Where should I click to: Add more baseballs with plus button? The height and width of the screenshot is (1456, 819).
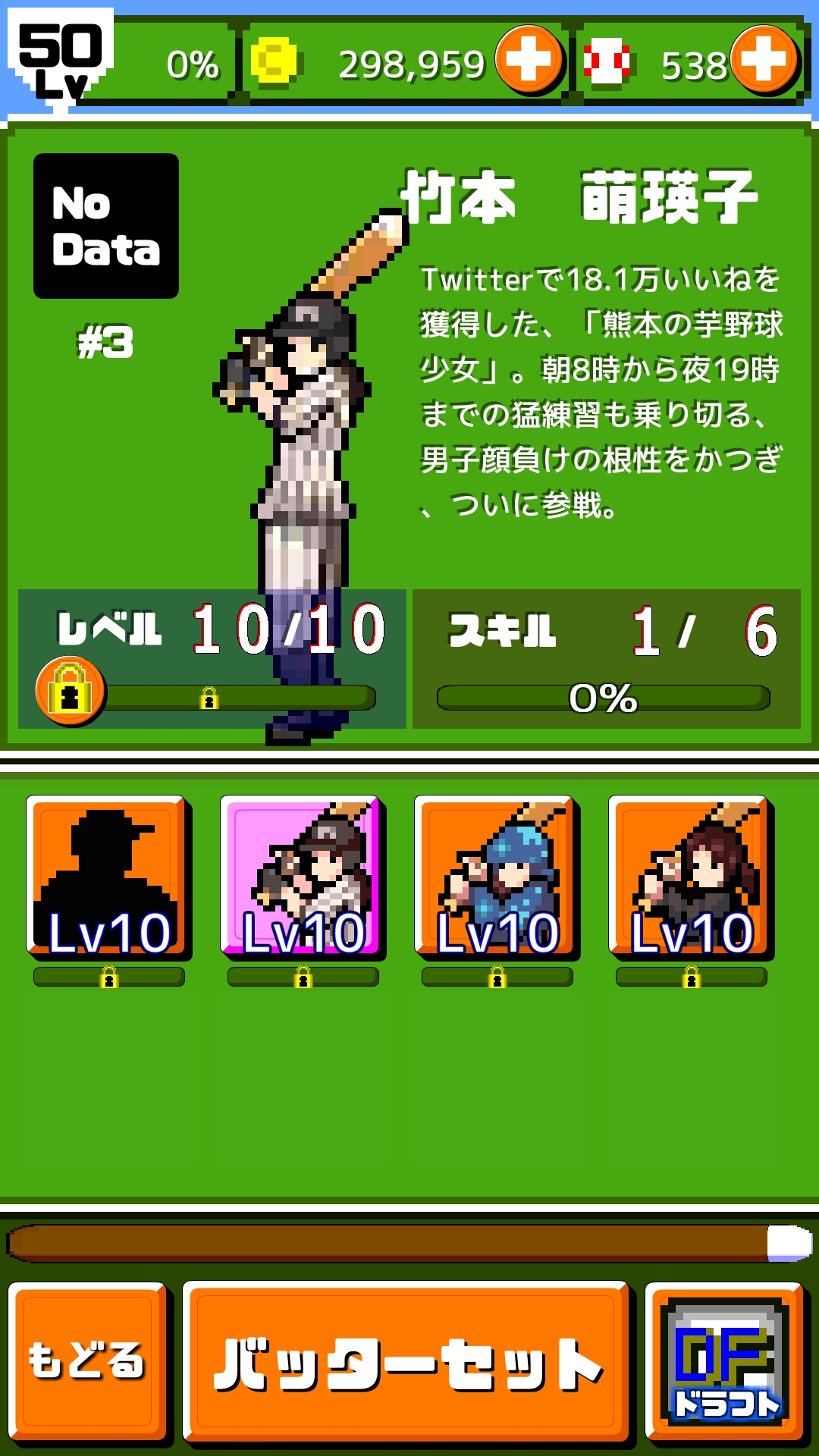tap(764, 59)
